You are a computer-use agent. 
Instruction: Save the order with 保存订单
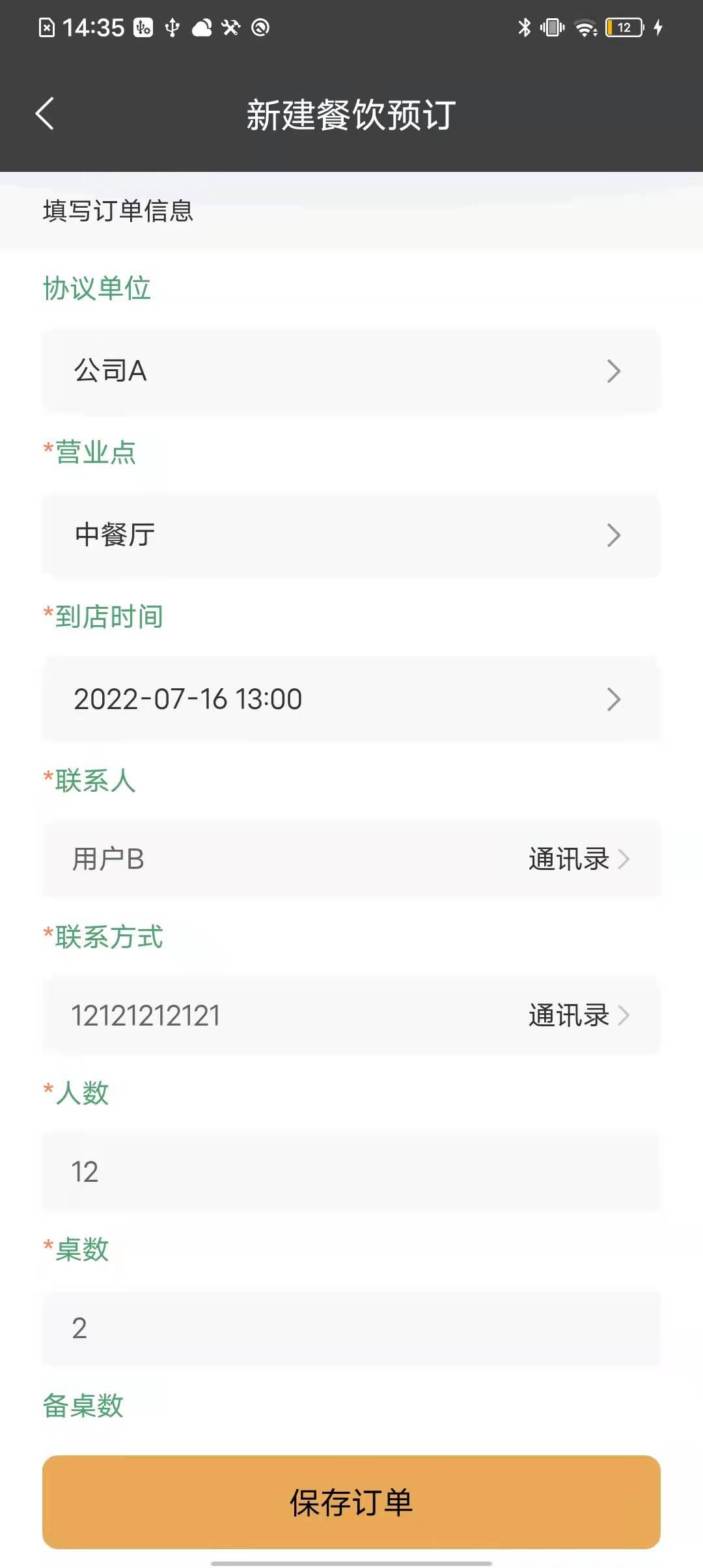[351, 1502]
